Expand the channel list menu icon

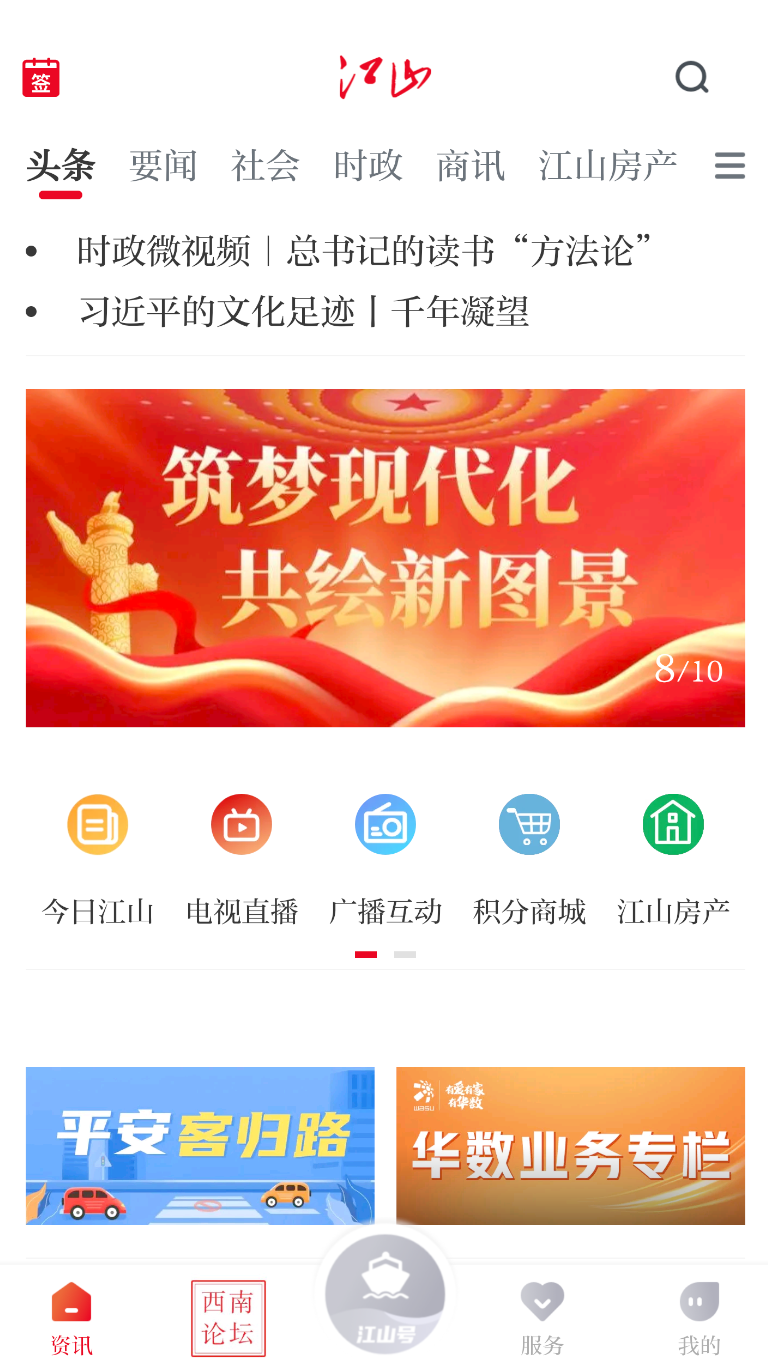(730, 166)
